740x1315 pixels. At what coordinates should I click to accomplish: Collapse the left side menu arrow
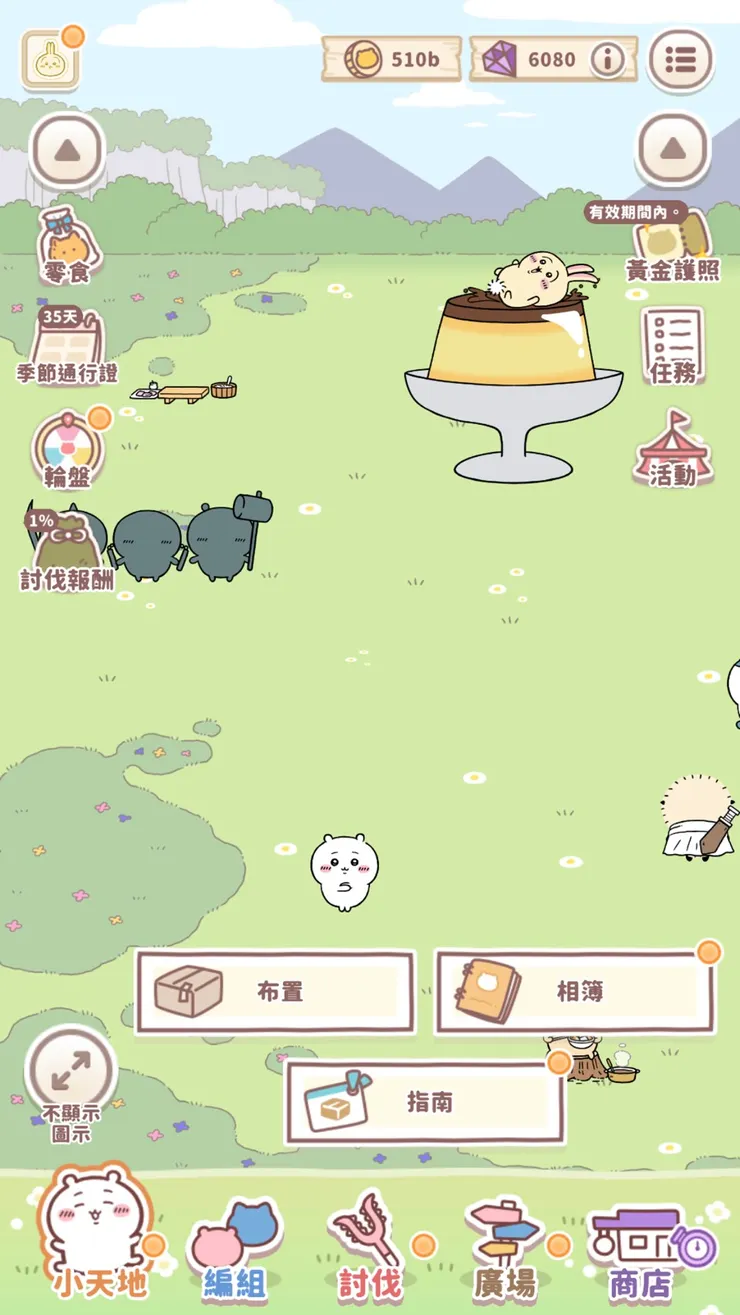67,151
